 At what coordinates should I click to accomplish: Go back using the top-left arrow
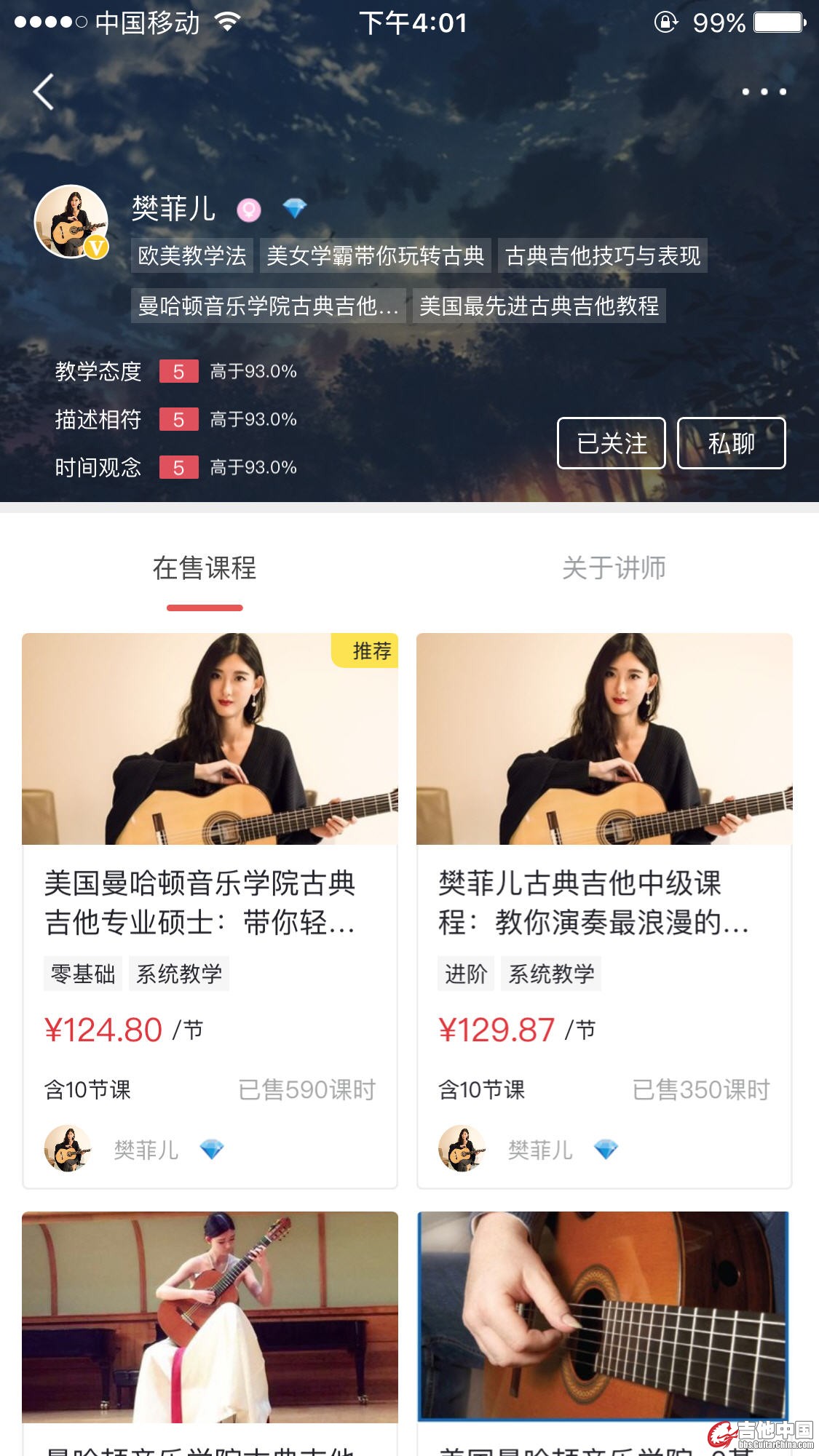click(44, 92)
